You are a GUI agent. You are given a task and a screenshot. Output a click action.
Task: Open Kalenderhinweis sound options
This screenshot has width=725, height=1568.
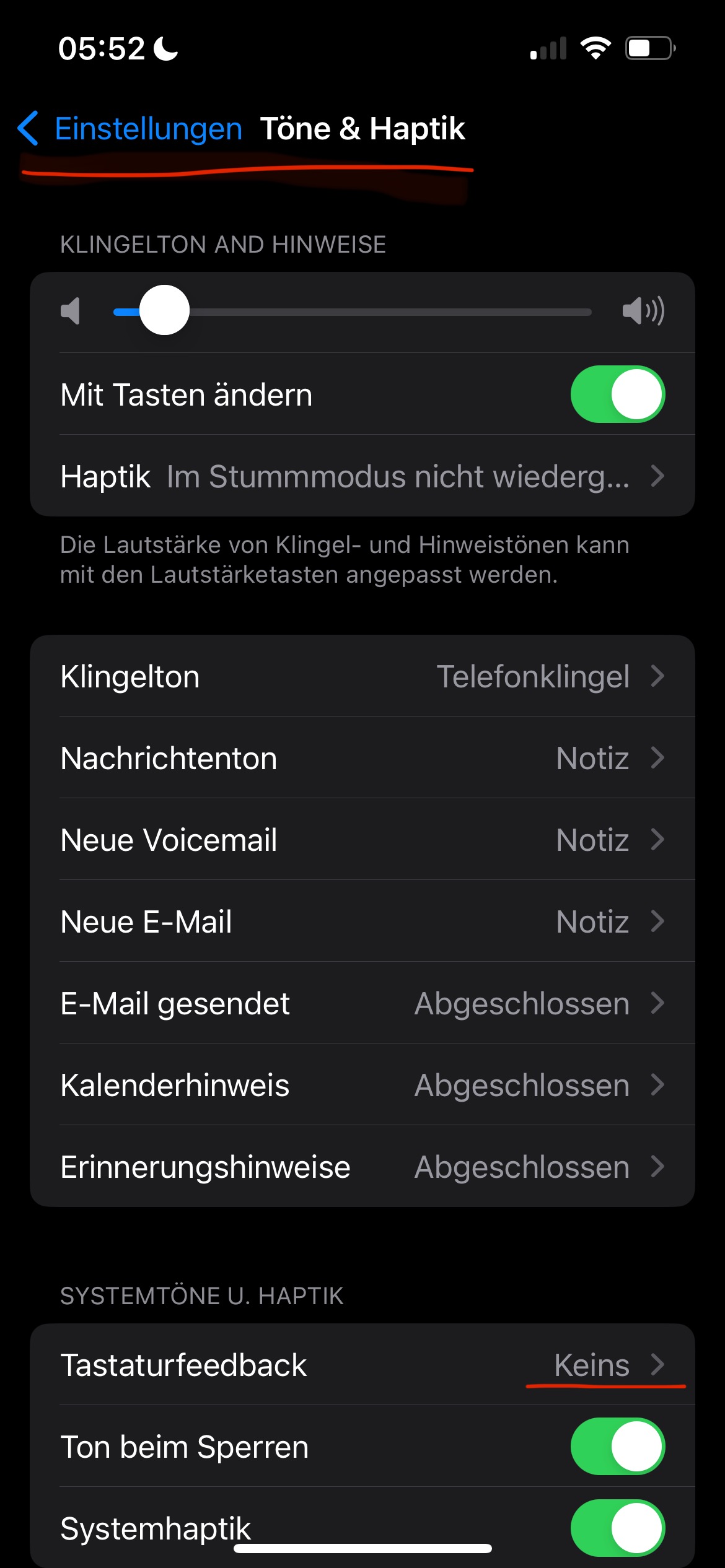(362, 1085)
